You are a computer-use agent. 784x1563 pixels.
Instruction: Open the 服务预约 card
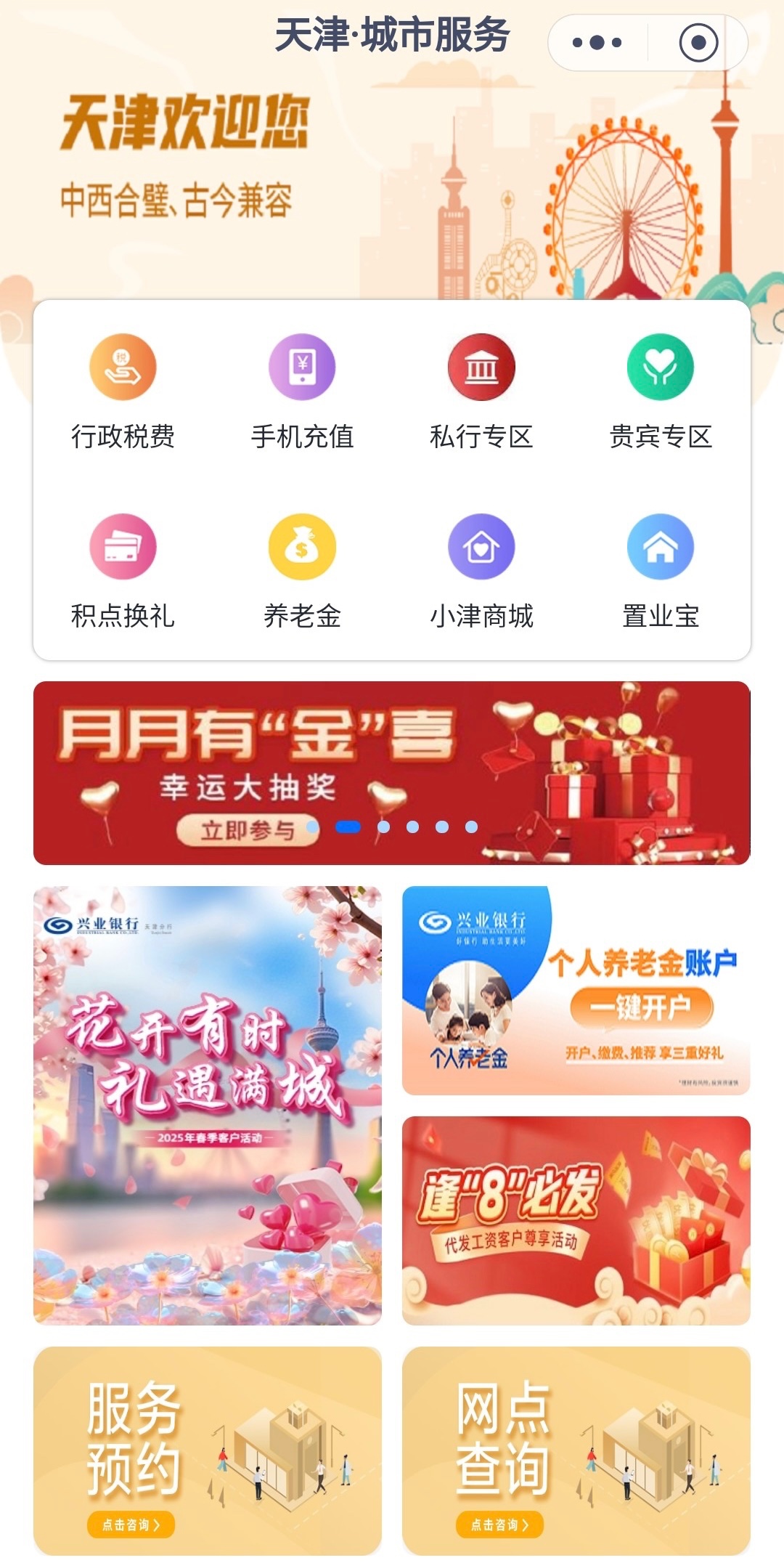click(208, 1450)
